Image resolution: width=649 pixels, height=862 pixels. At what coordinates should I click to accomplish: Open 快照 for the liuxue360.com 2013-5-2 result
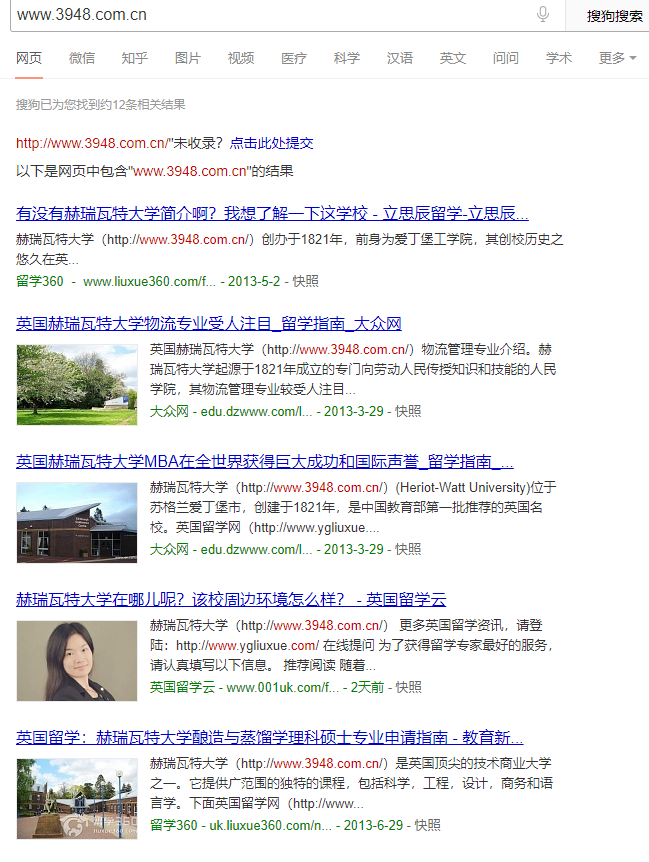click(x=306, y=281)
